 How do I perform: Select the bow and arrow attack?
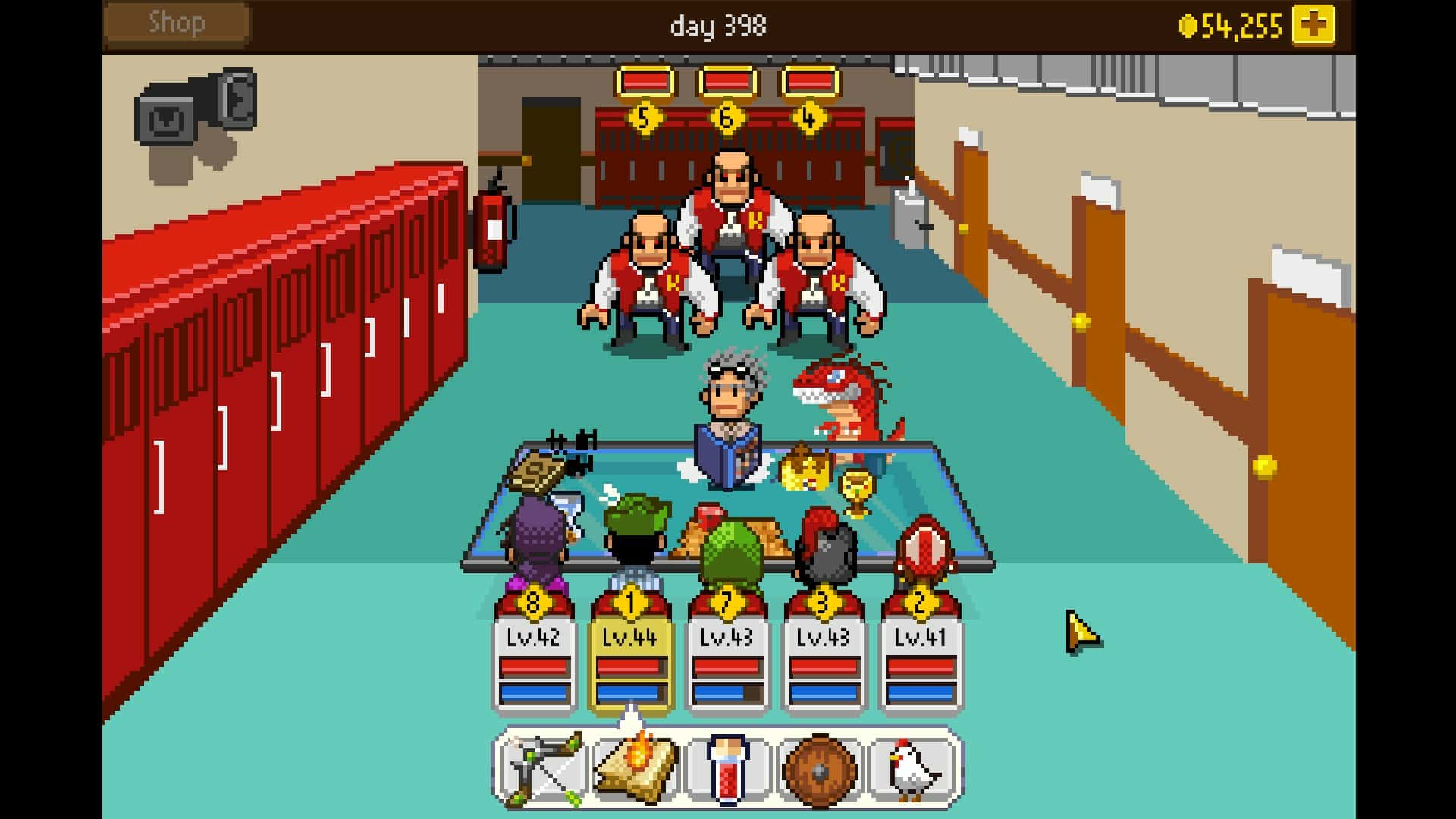541,769
